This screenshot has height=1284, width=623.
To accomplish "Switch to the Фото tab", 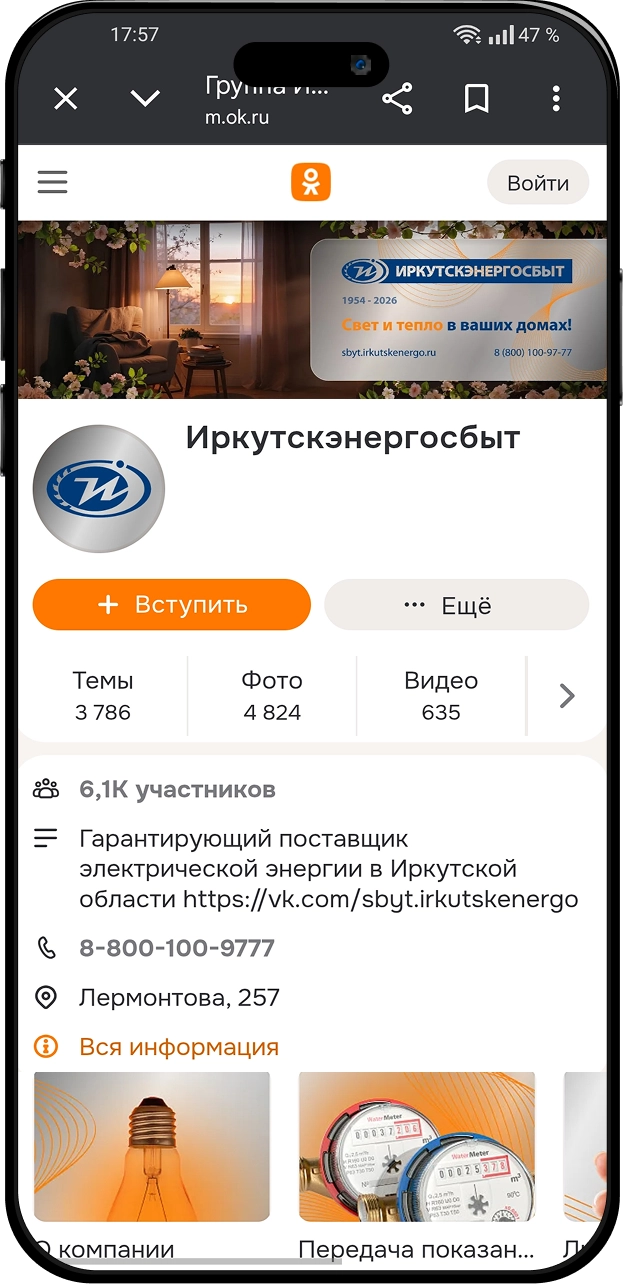I will [271, 695].
